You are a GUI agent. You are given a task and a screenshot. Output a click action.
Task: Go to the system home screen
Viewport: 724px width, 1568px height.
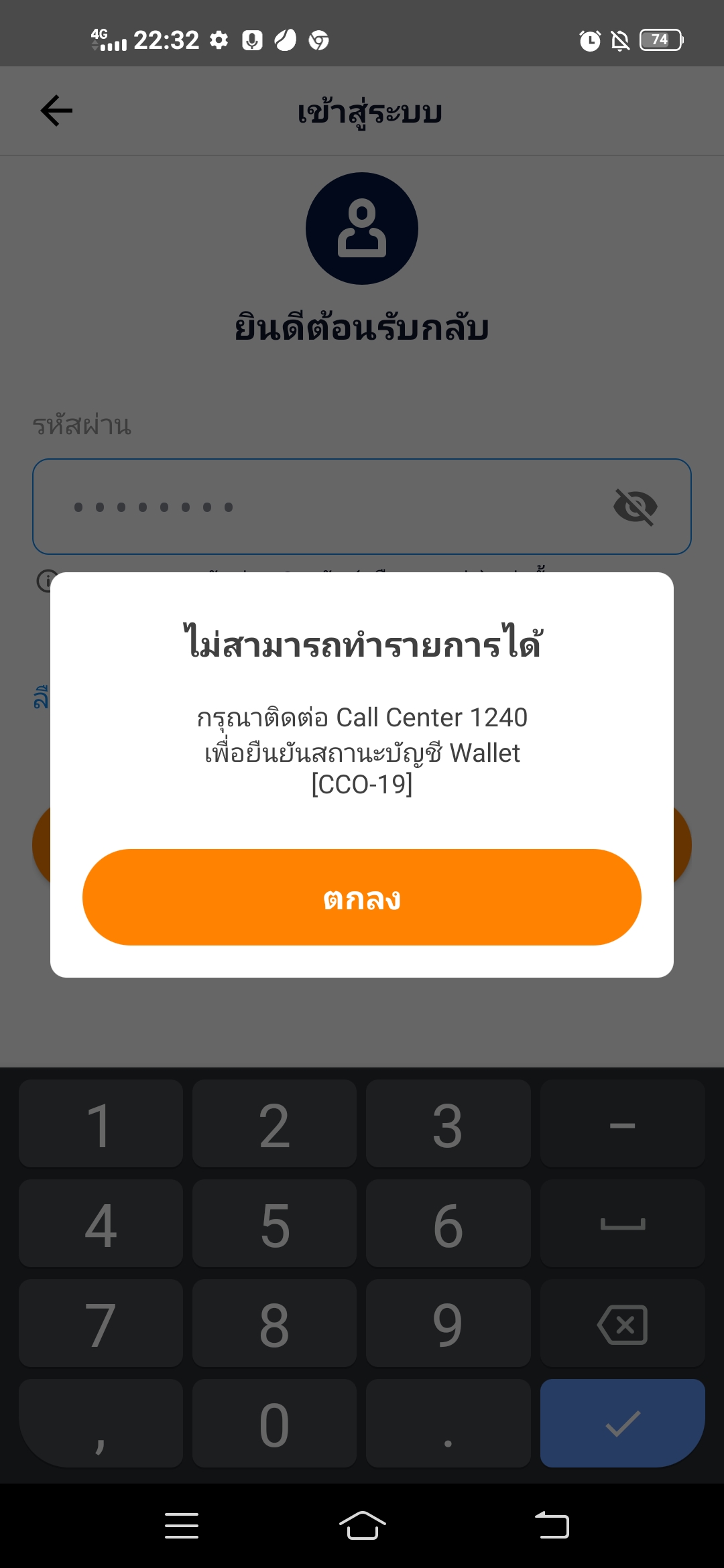tap(362, 1526)
